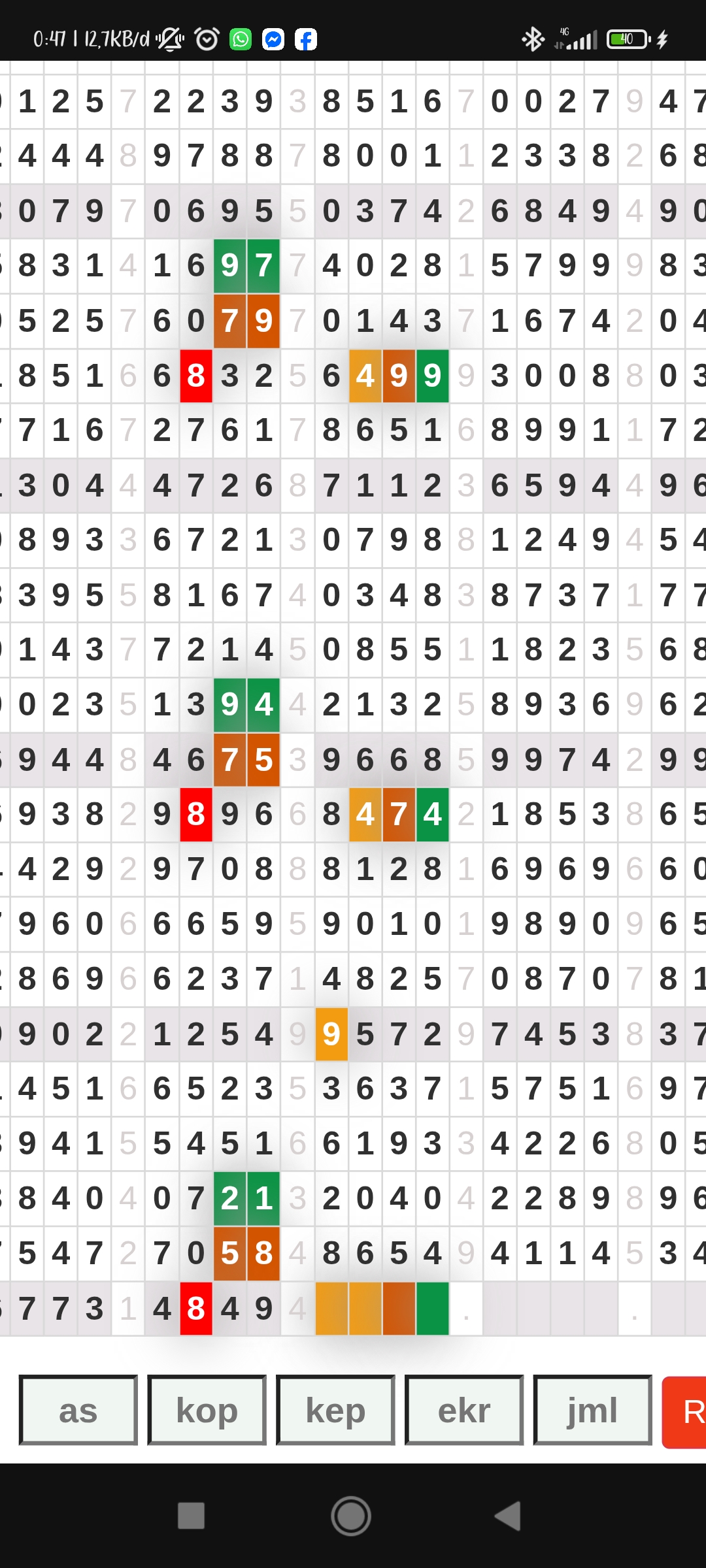
Task: Tap the 'jml' button
Action: point(592,1410)
